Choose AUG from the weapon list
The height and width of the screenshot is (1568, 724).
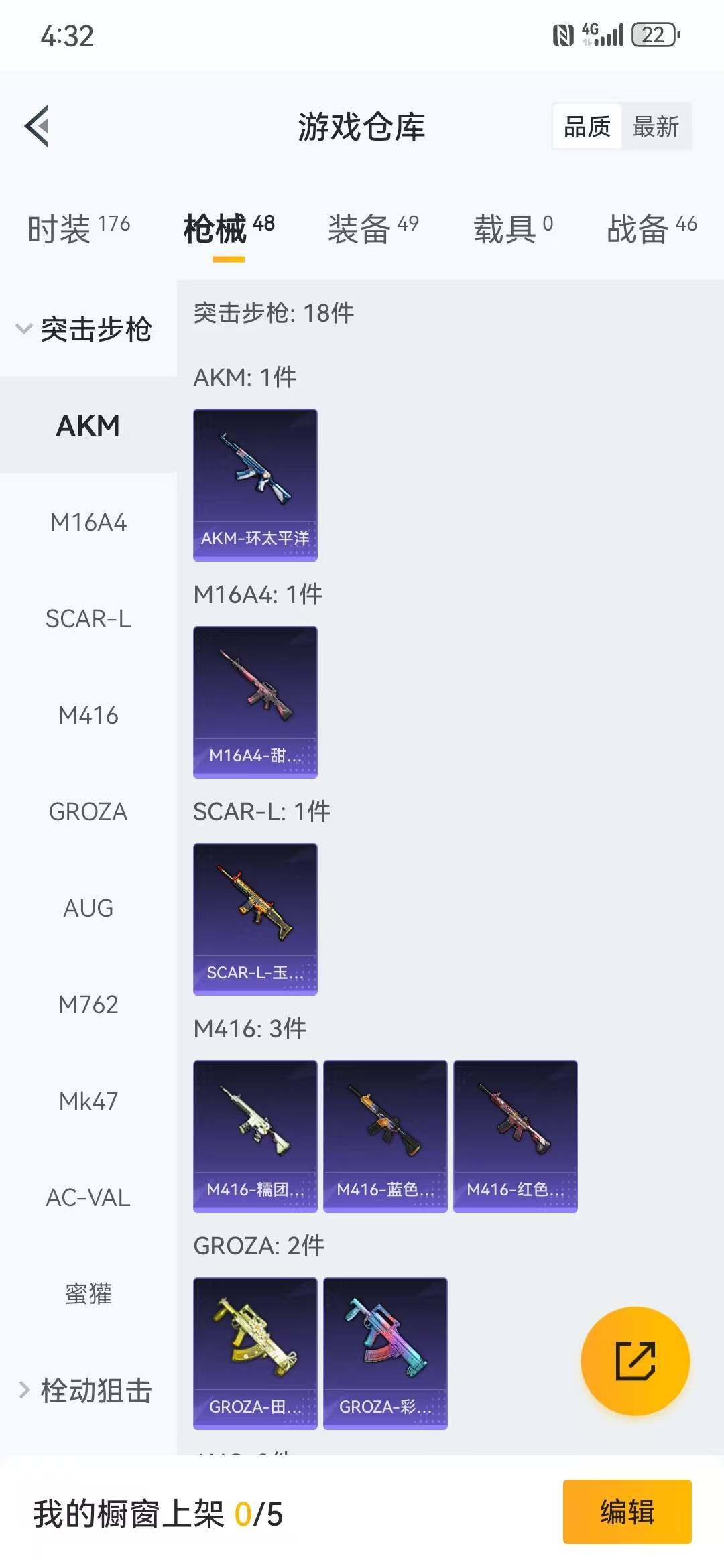88,908
